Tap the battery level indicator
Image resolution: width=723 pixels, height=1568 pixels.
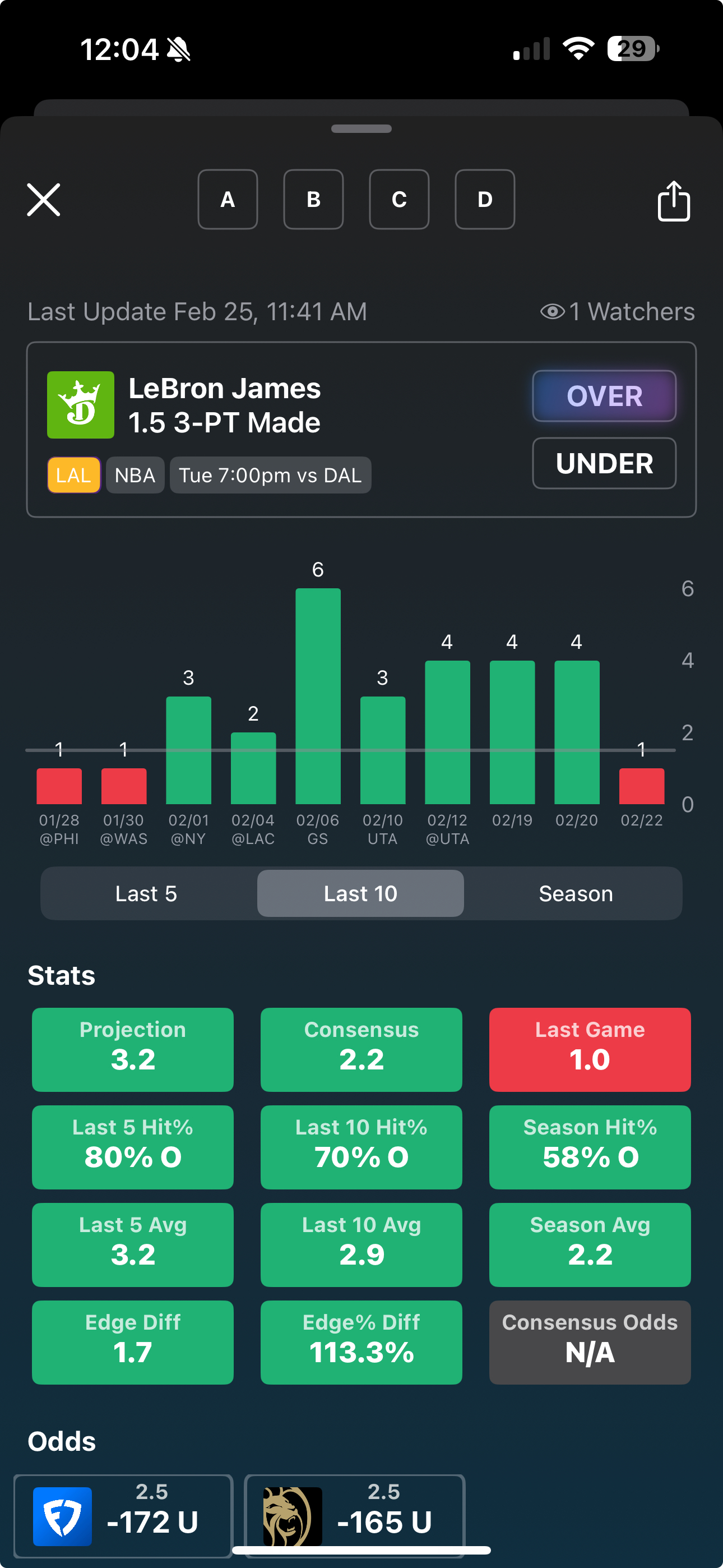coord(631,49)
